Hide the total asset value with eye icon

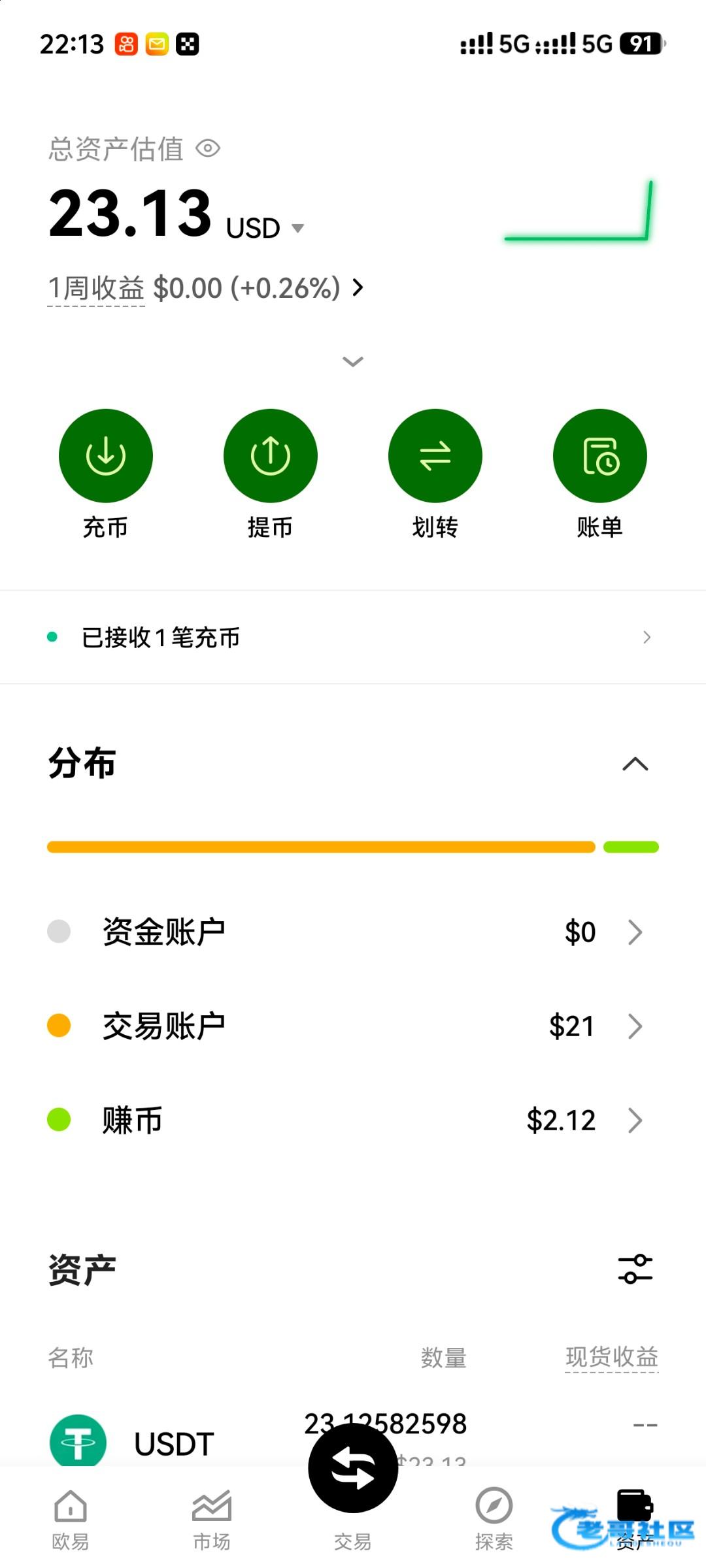click(x=208, y=149)
